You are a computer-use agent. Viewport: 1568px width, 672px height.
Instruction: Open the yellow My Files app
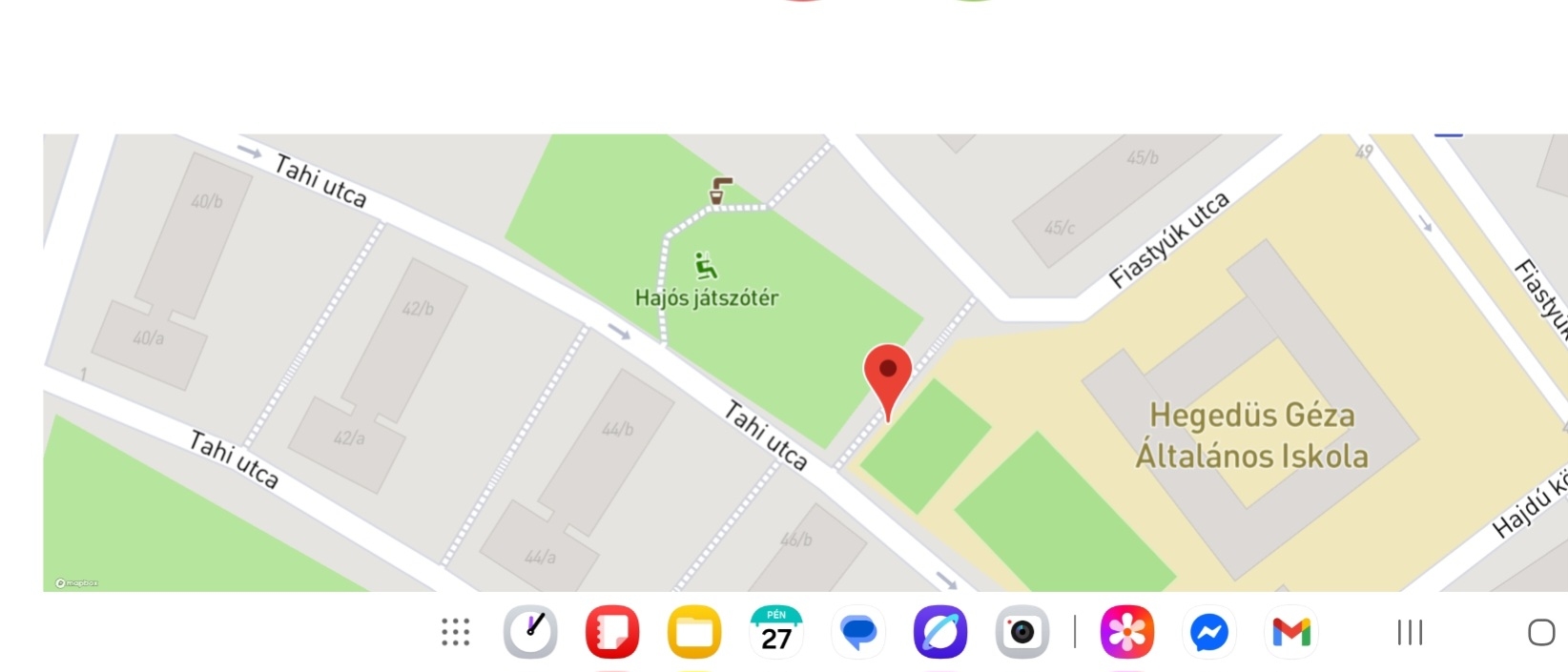(x=694, y=632)
